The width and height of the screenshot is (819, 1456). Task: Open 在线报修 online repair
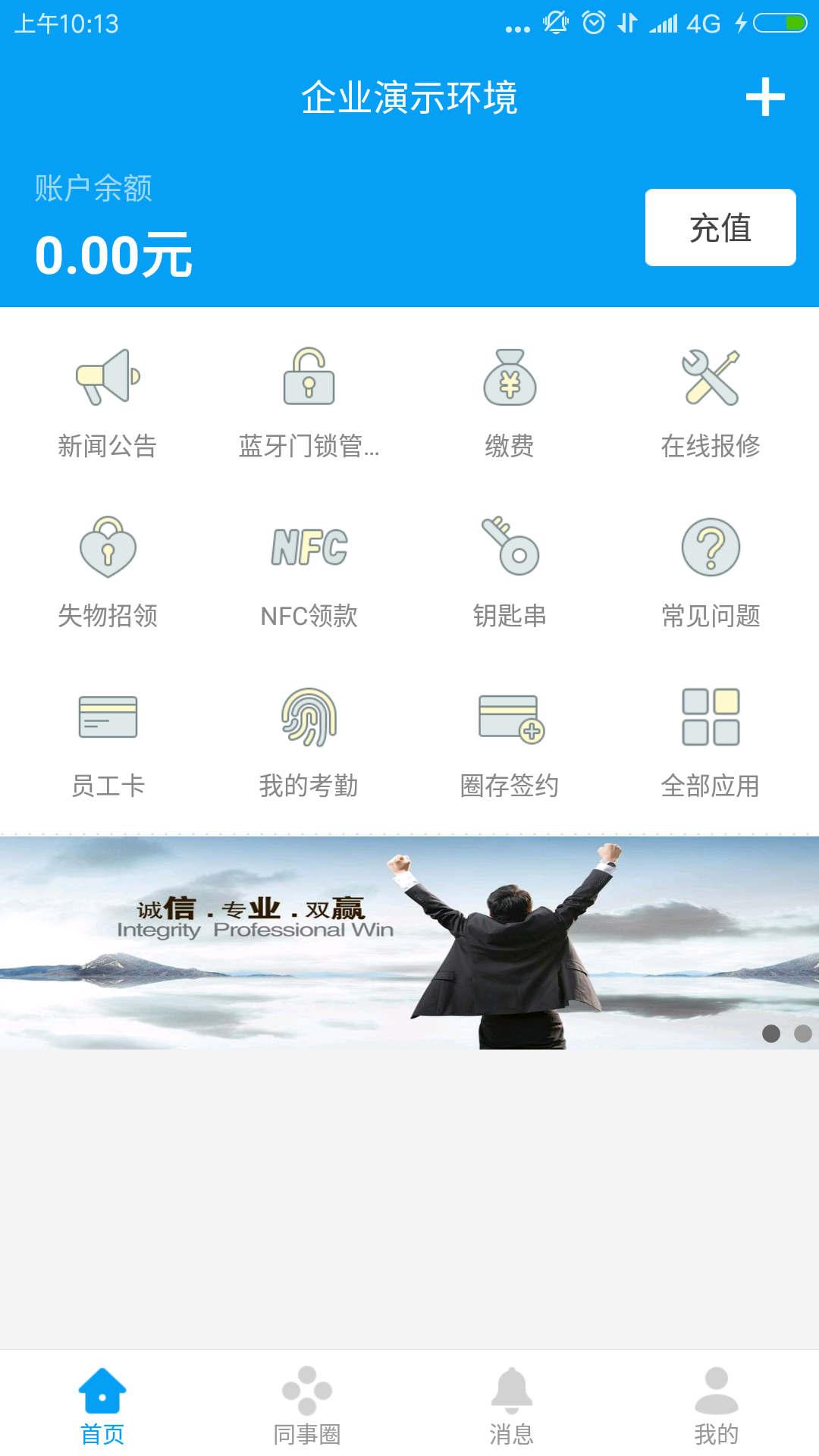point(711,403)
